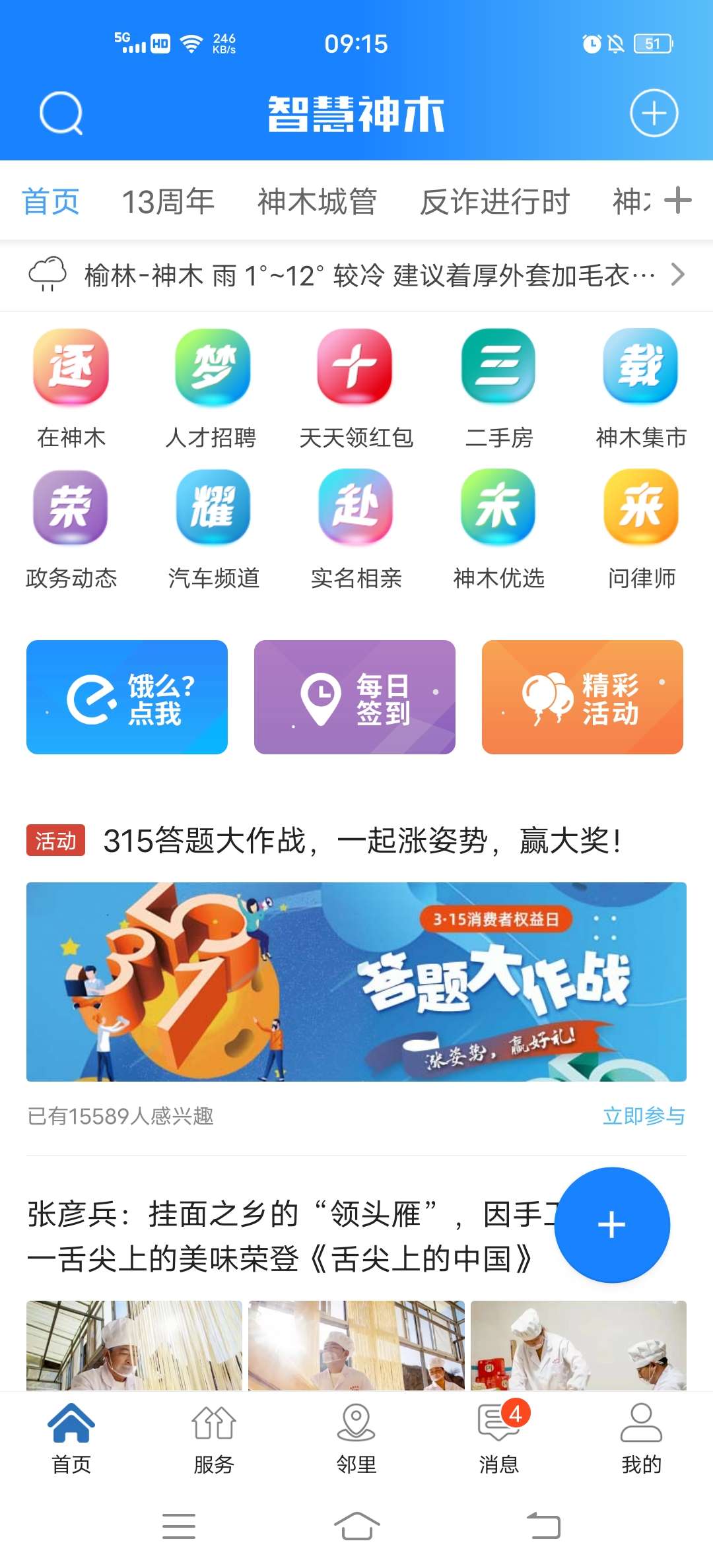Screen dimensions: 713x1568
Task: Open the 反诈进行时 tab
Action: click(x=495, y=201)
